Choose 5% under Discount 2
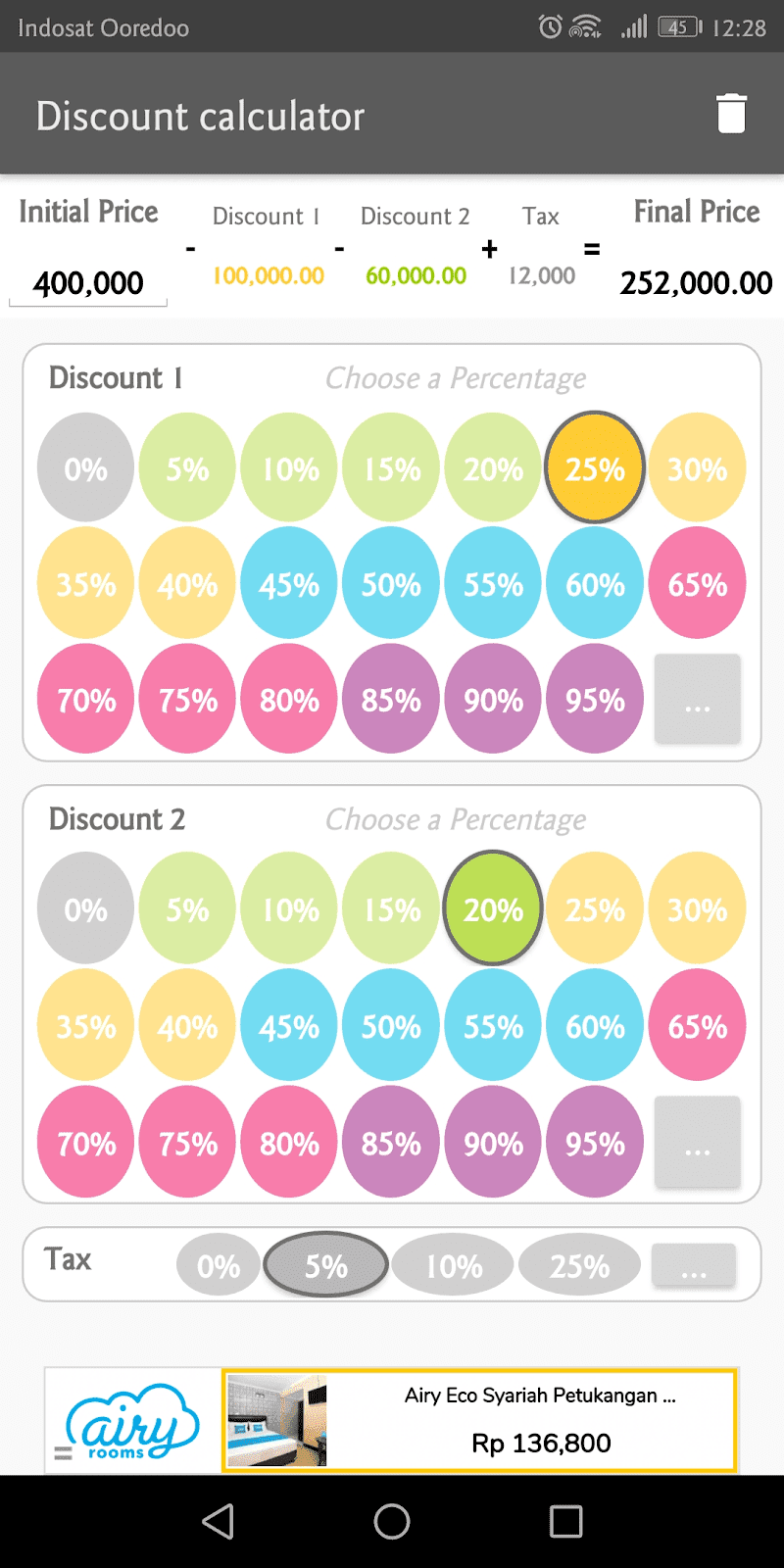This screenshot has width=784, height=1568. (x=187, y=909)
